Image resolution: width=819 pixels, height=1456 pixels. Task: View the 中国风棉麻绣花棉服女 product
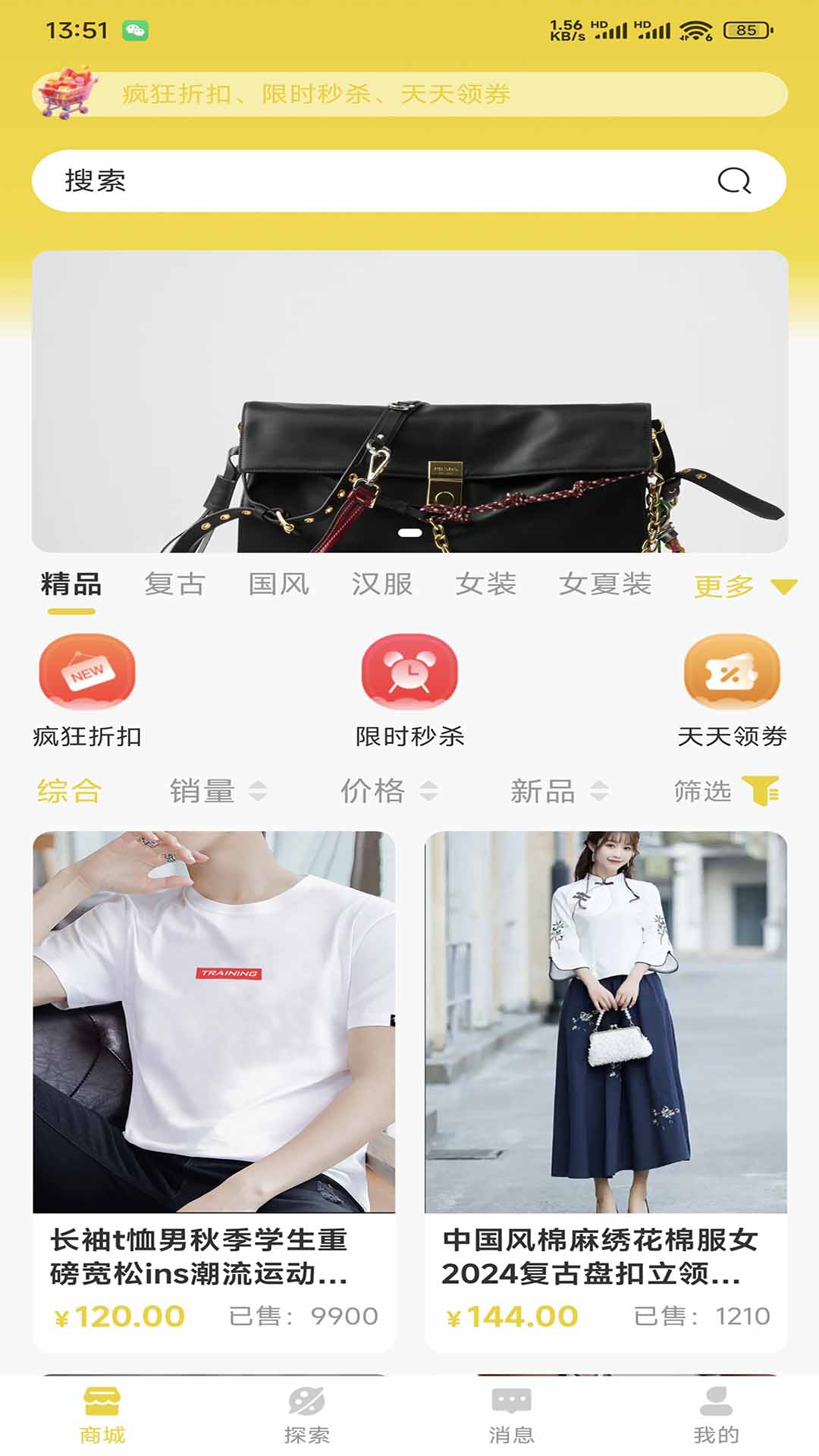[605, 1090]
